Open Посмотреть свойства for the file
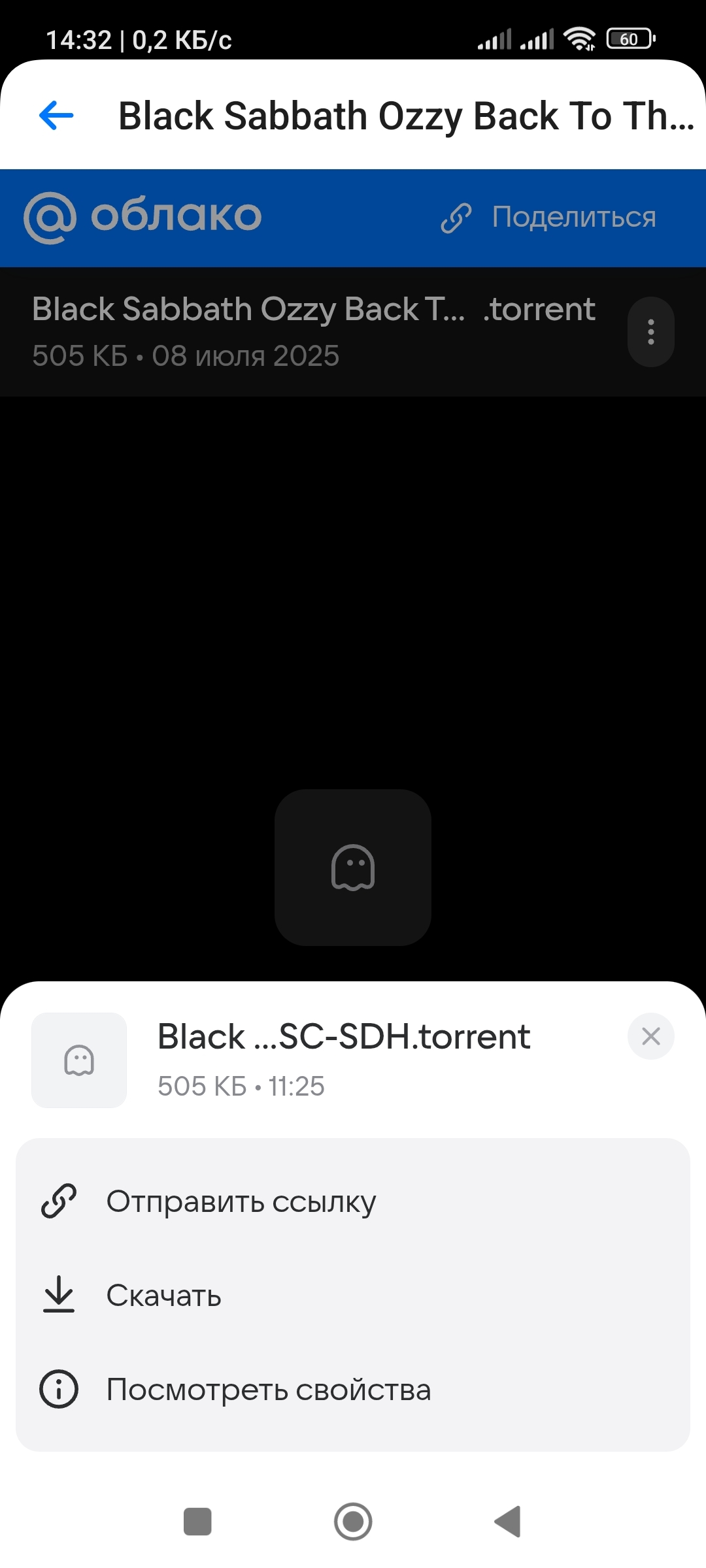706x1568 pixels. (x=268, y=1390)
